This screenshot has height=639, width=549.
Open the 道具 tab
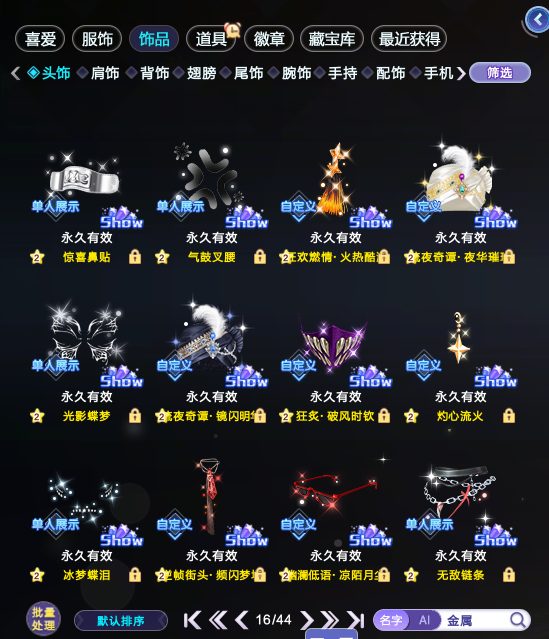point(211,39)
